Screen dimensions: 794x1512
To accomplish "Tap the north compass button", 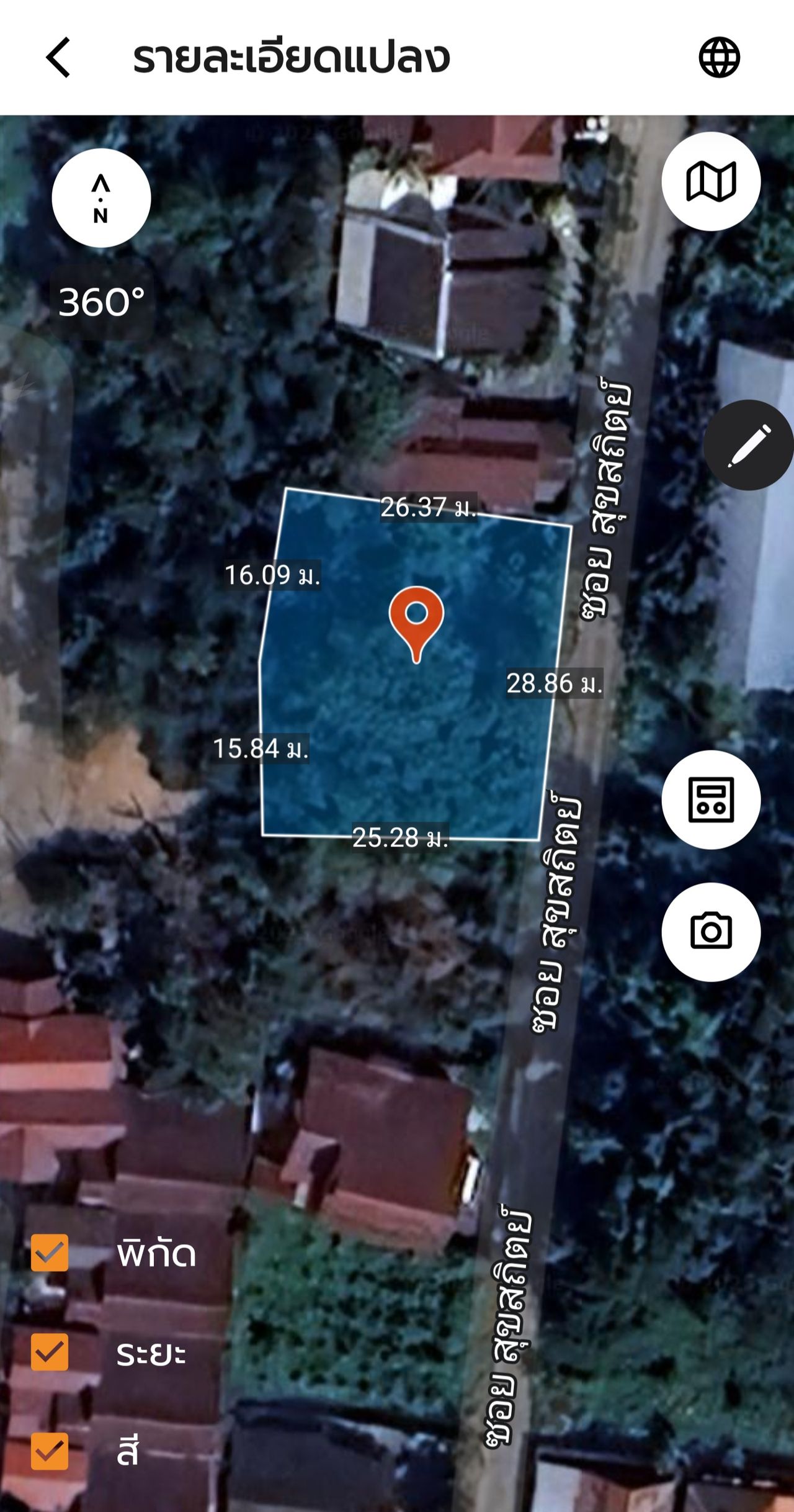I will coord(101,198).
